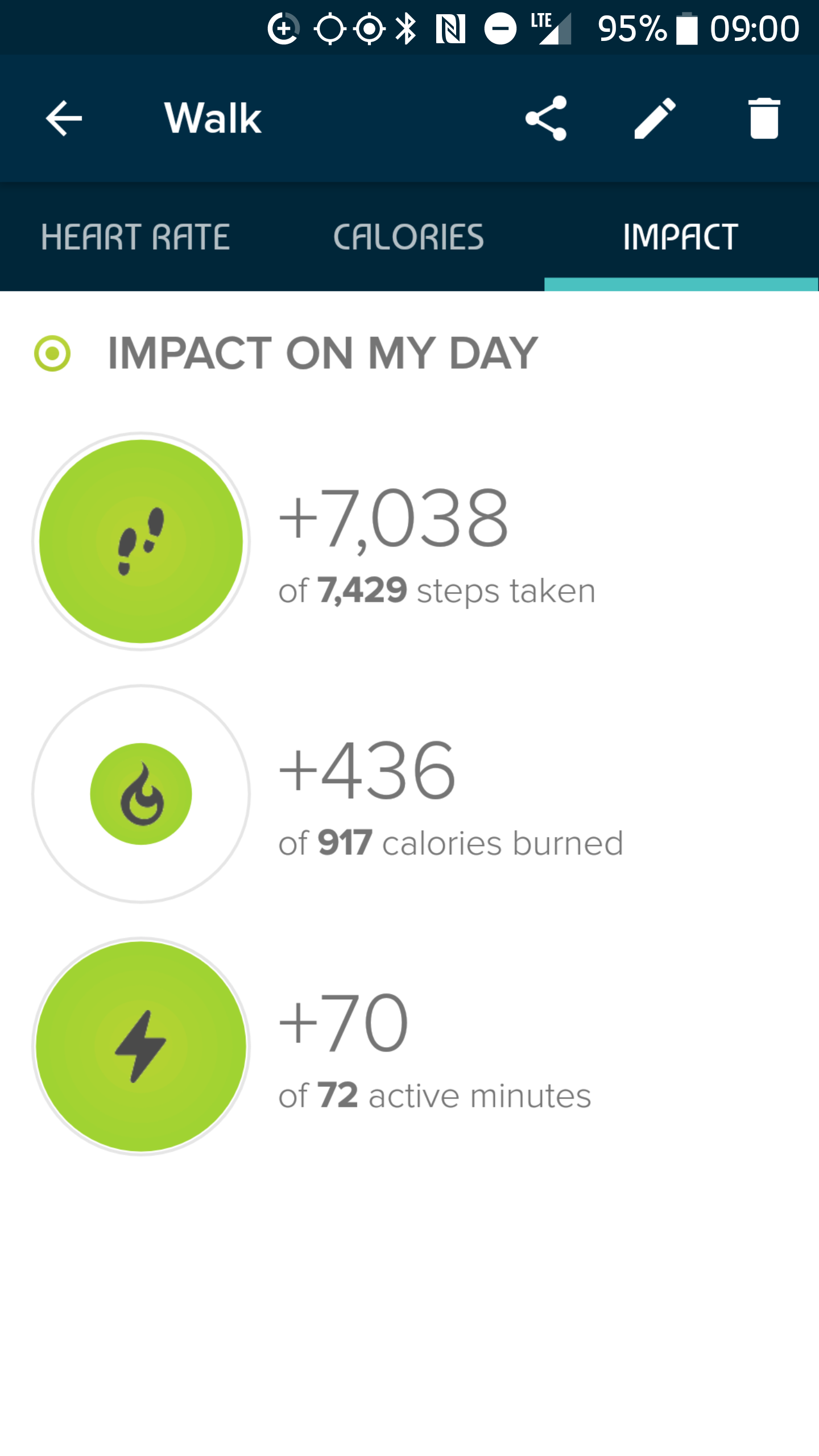The width and height of the screenshot is (819, 1456).
Task: Edit the walk with the pencil icon
Action: pyautogui.click(x=655, y=118)
